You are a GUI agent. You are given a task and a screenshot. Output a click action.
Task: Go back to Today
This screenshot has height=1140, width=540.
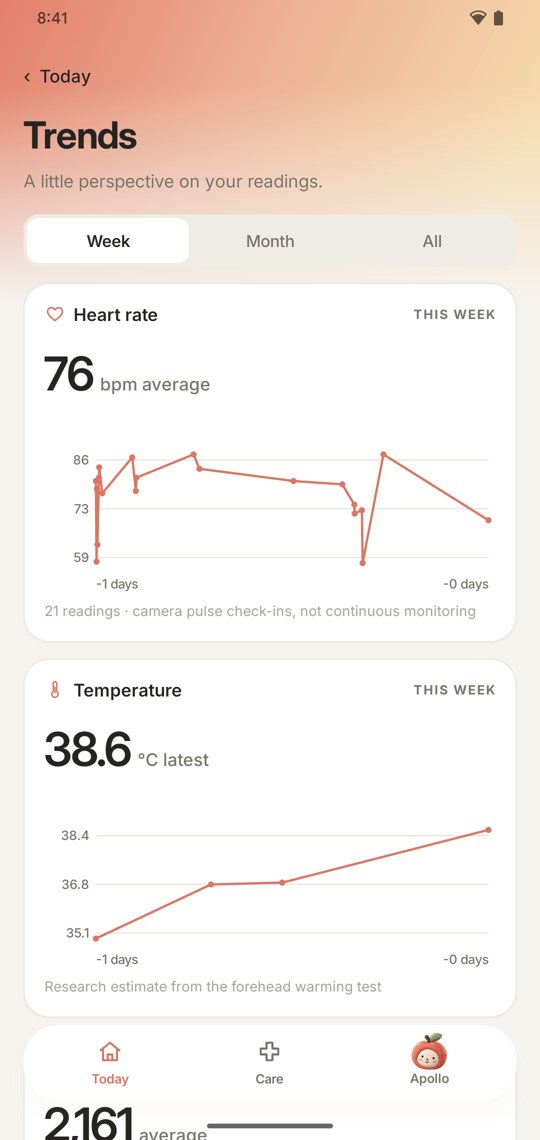pyautogui.click(x=57, y=76)
